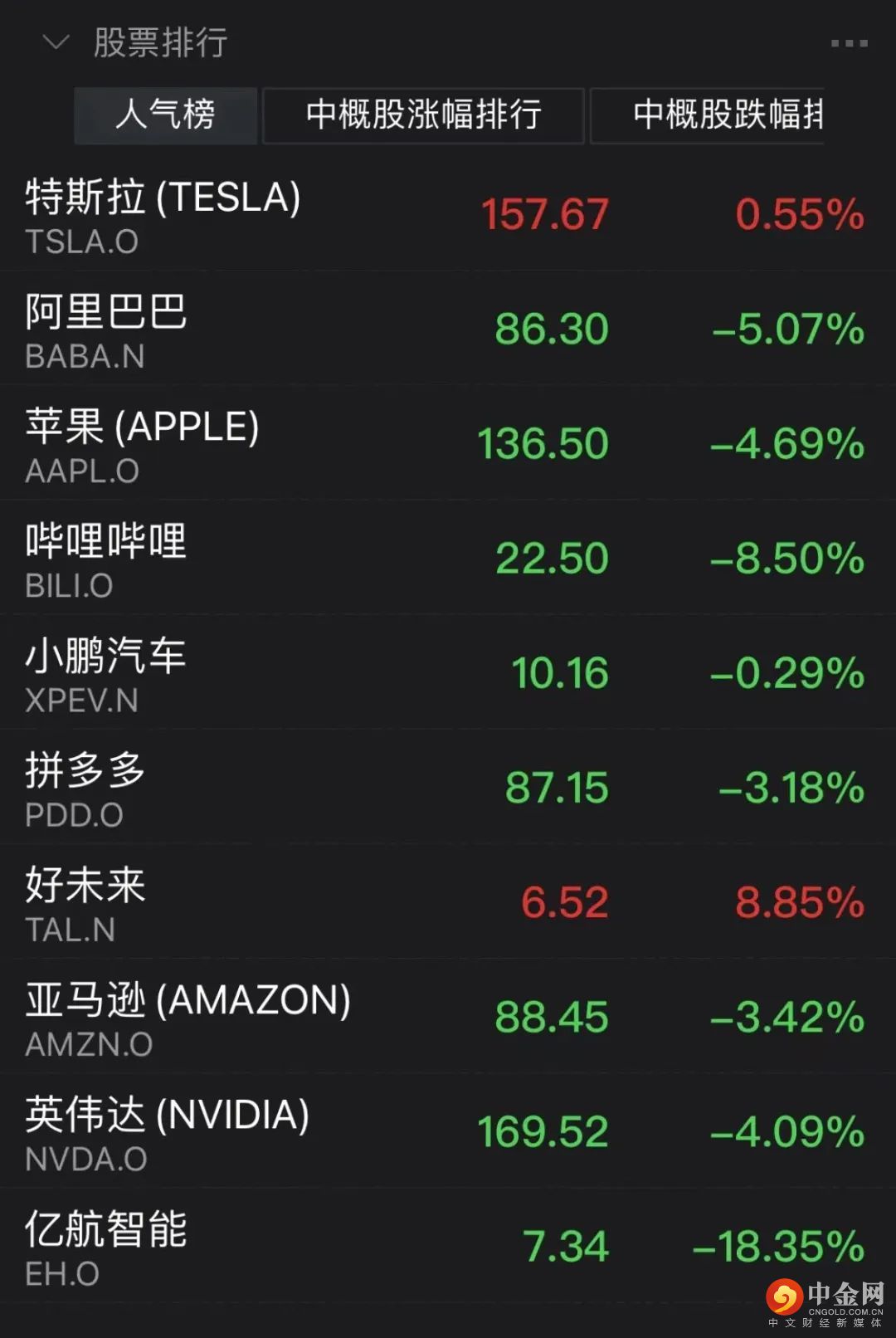The width and height of the screenshot is (896, 1338).
Task: View 英伟达 NVIDIA NVDA.O quote
Action: pyautogui.click(x=448, y=1131)
